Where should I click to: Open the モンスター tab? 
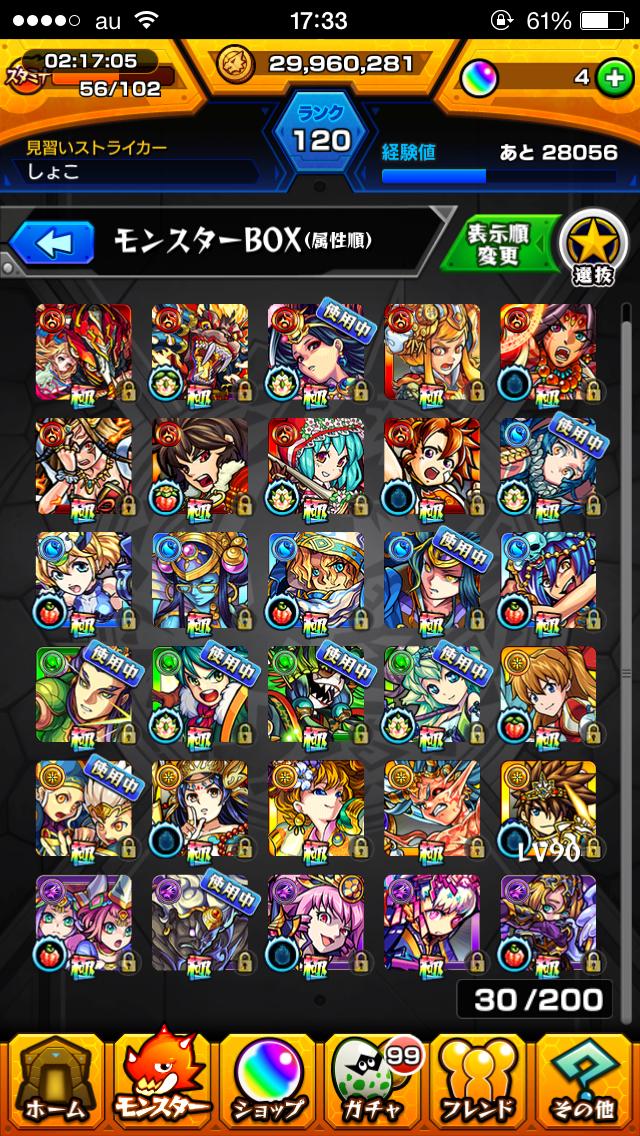(160, 1082)
